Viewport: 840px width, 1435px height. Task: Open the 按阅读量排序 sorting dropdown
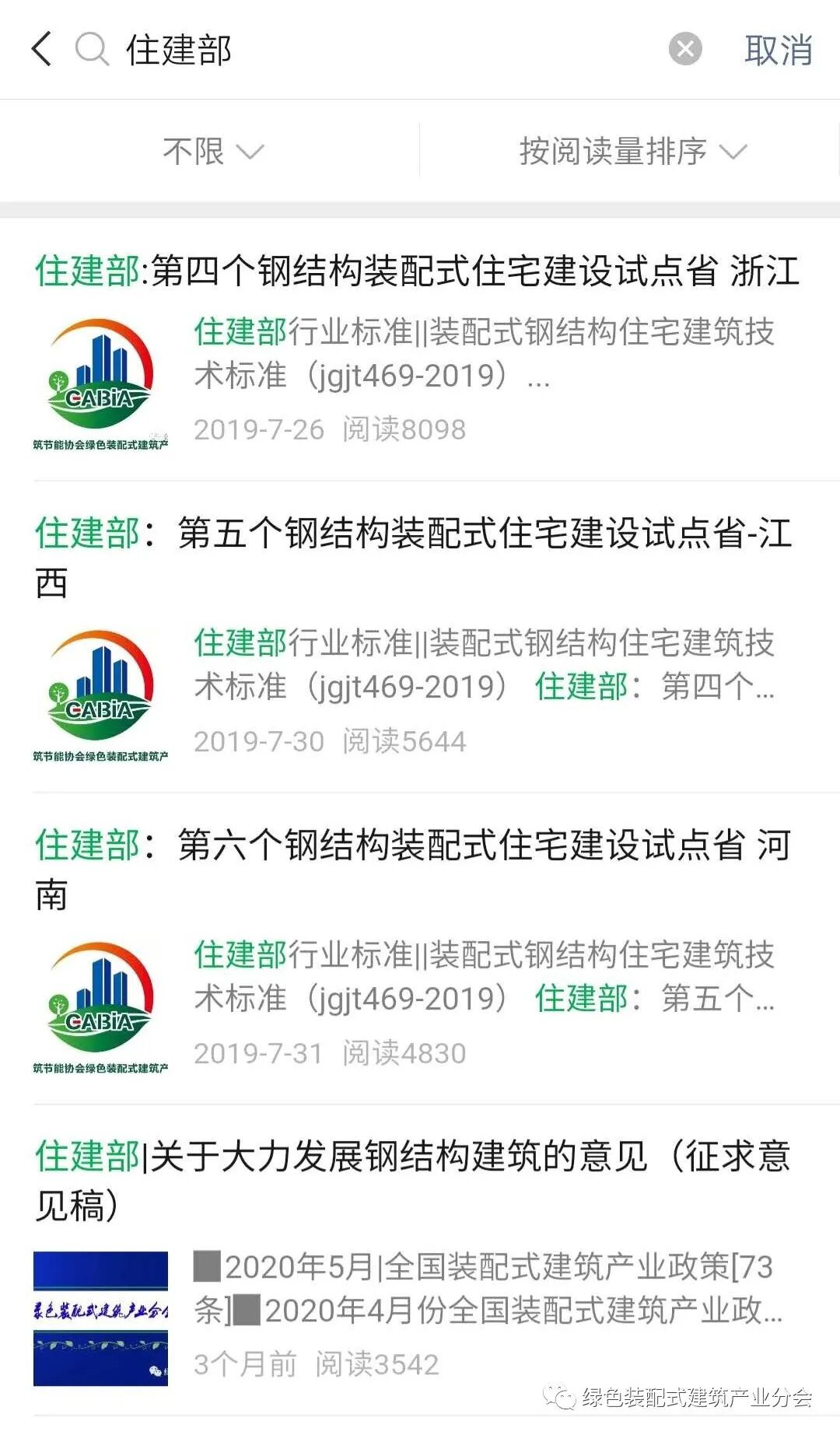tap(632, 151)
